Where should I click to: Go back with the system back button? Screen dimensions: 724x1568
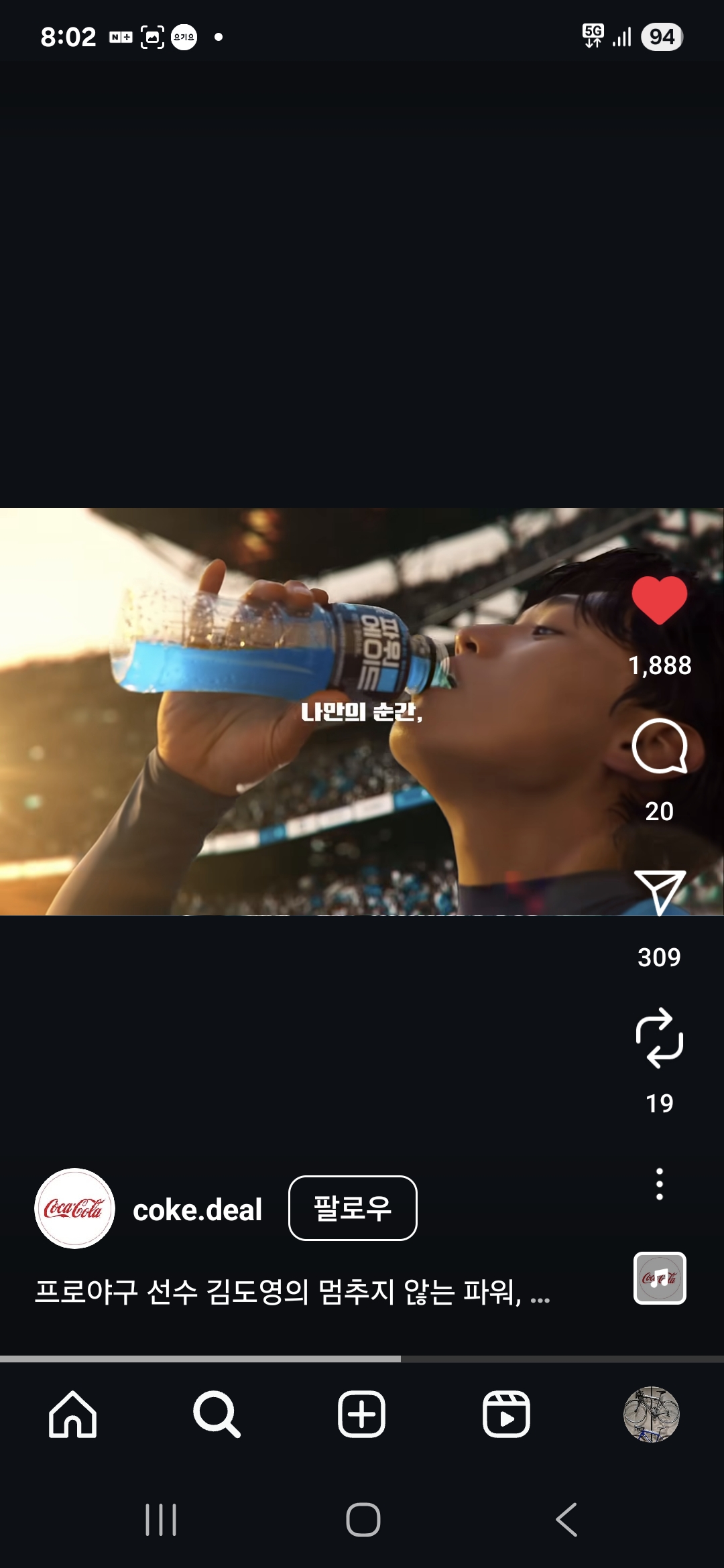point(566,1519)
